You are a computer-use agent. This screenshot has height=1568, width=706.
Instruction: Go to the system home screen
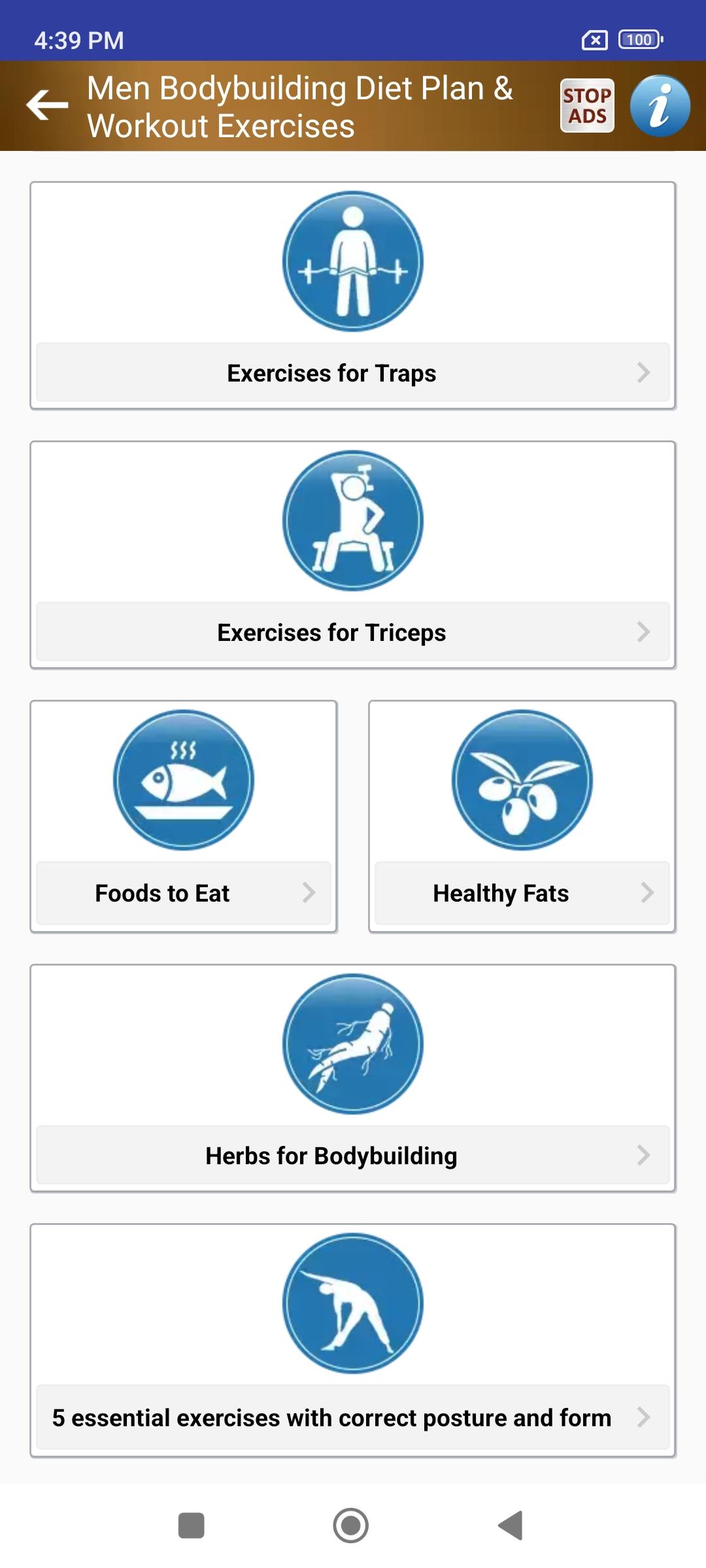point(350,1526)
